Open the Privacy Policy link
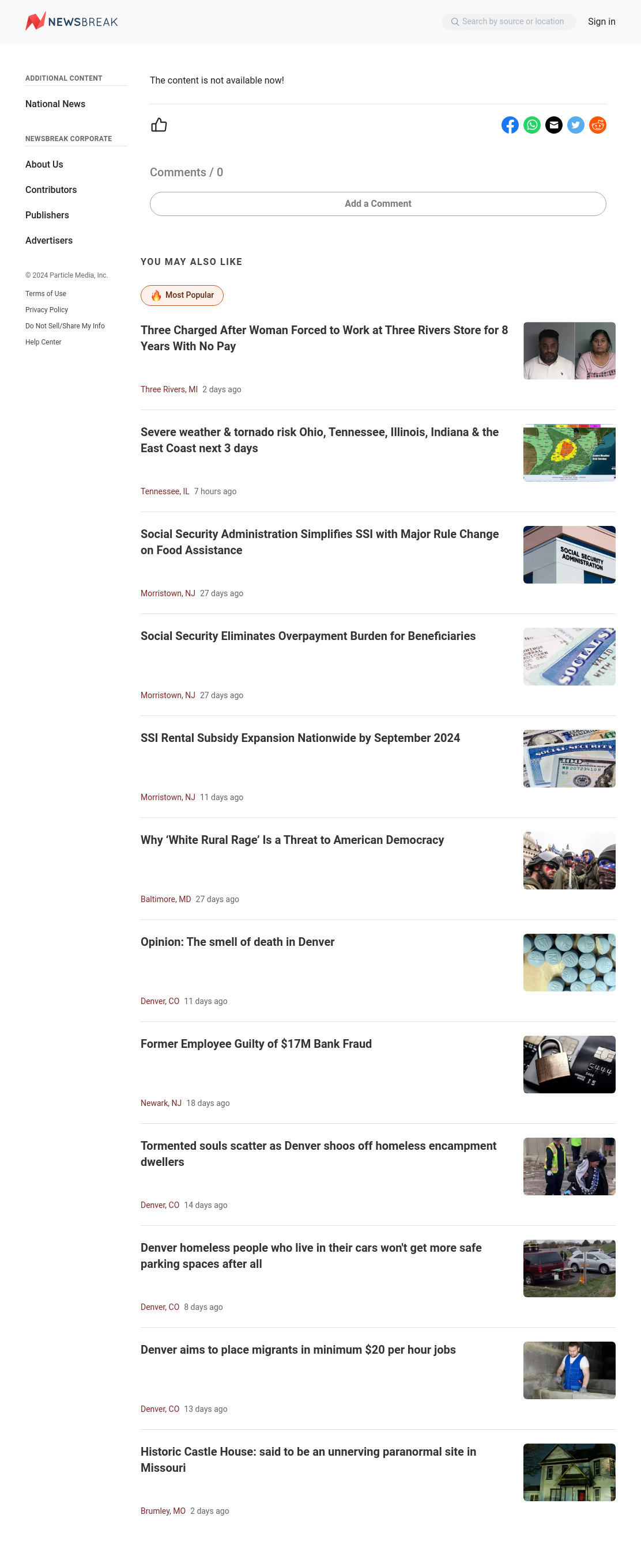641x1568 pixels. [x=47, y=310]
